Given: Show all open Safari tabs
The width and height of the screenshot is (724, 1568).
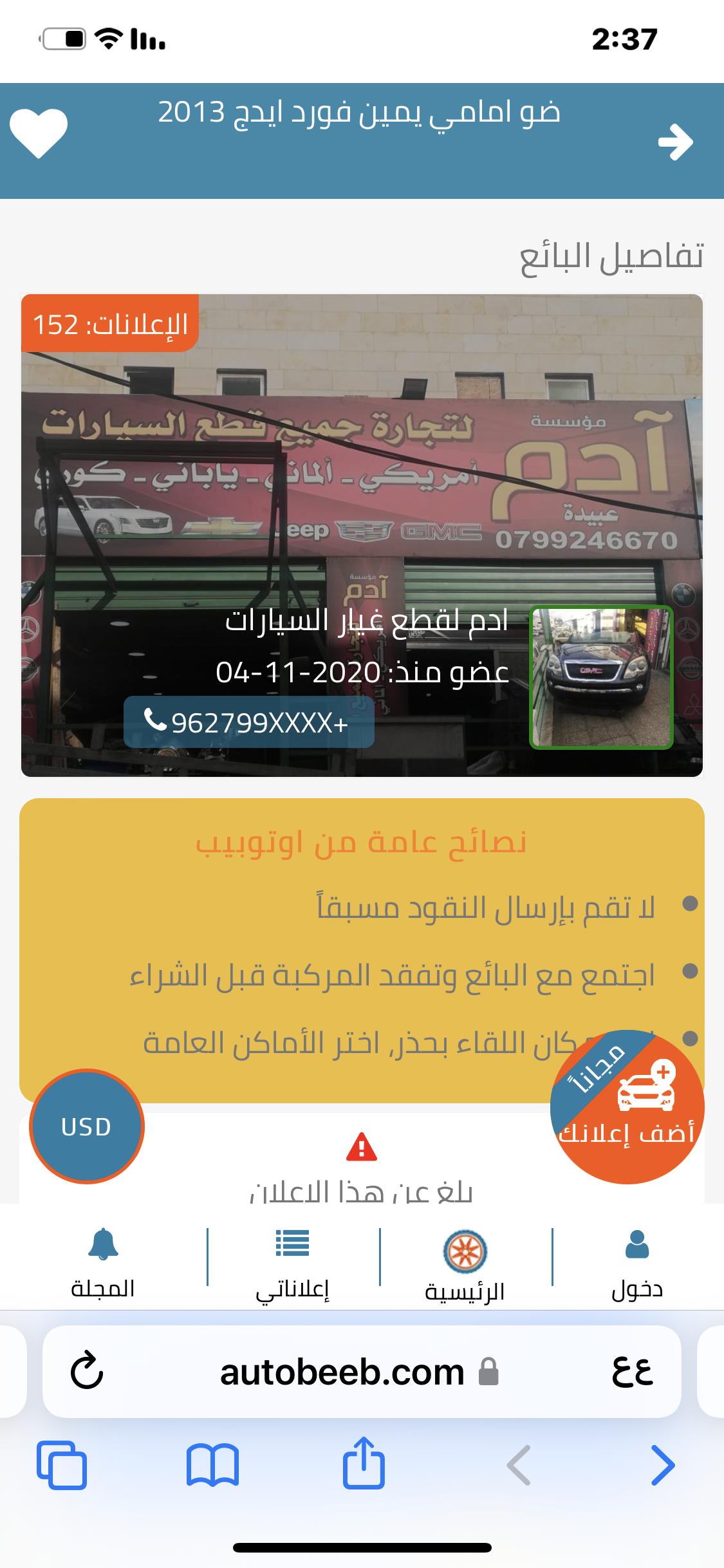Looking at the screenshot, I should point(62,1465).
